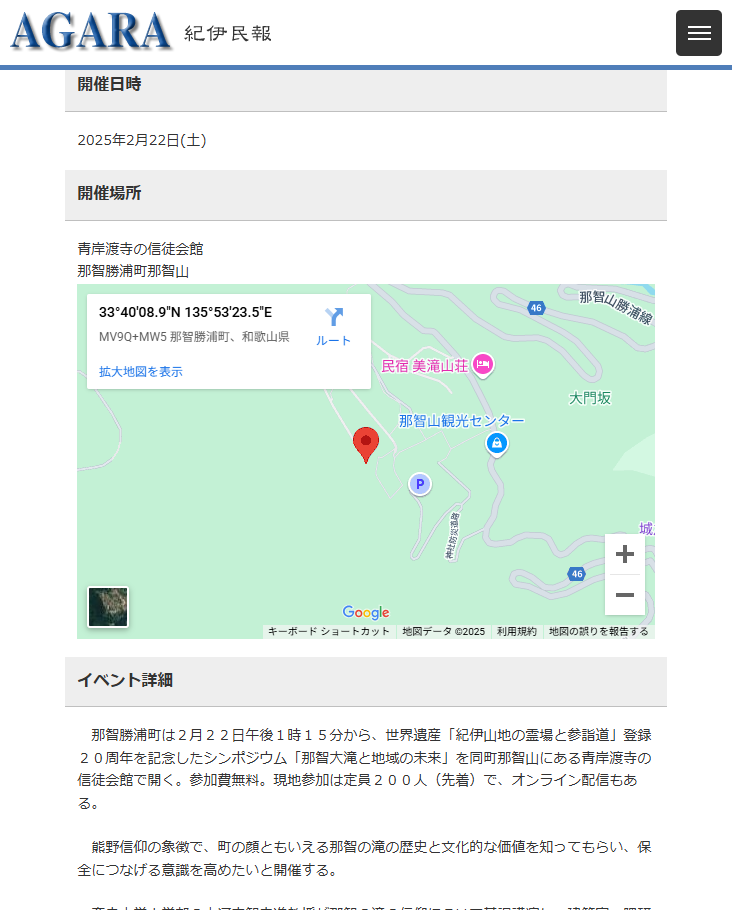View キーボード ショートカット for the map
Image resolution: width=732 pixels, height=910 pixels.
coord(328,632)
